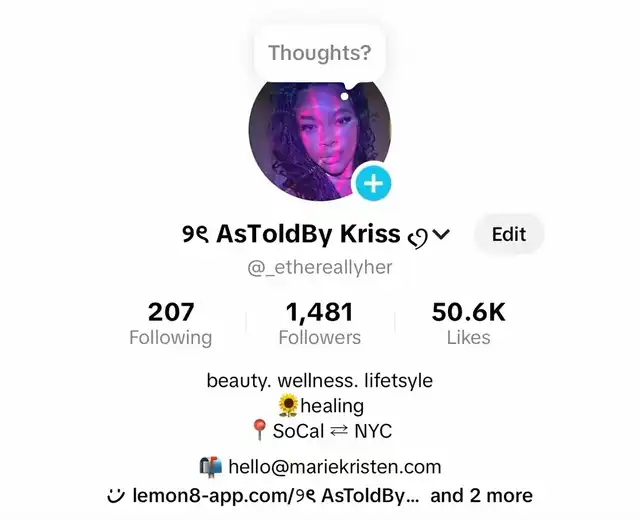Tap the Edit profile button

pyautogui.click(x=508, y=234)
